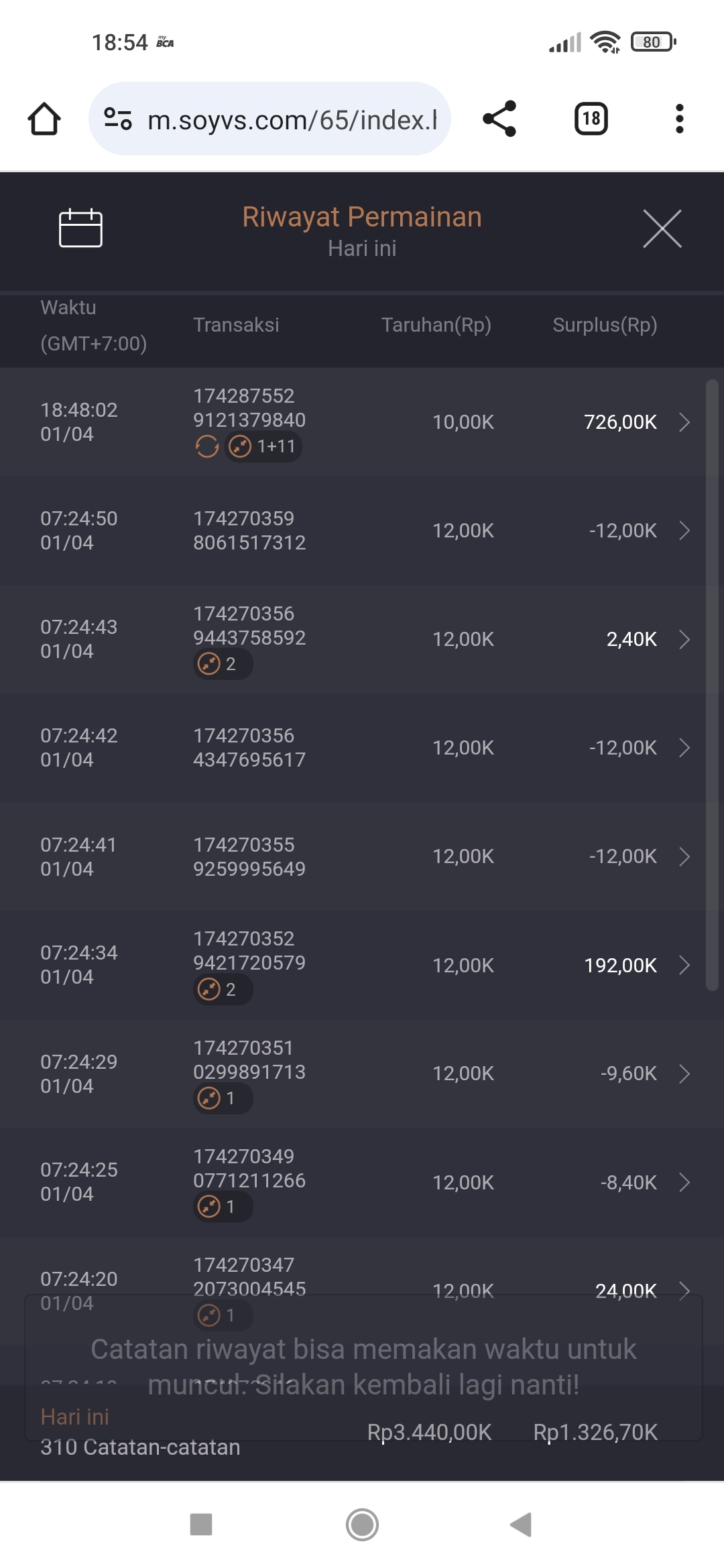Tap the system back button
Screen dimensions: 724x1568
tap(521, 1524)
